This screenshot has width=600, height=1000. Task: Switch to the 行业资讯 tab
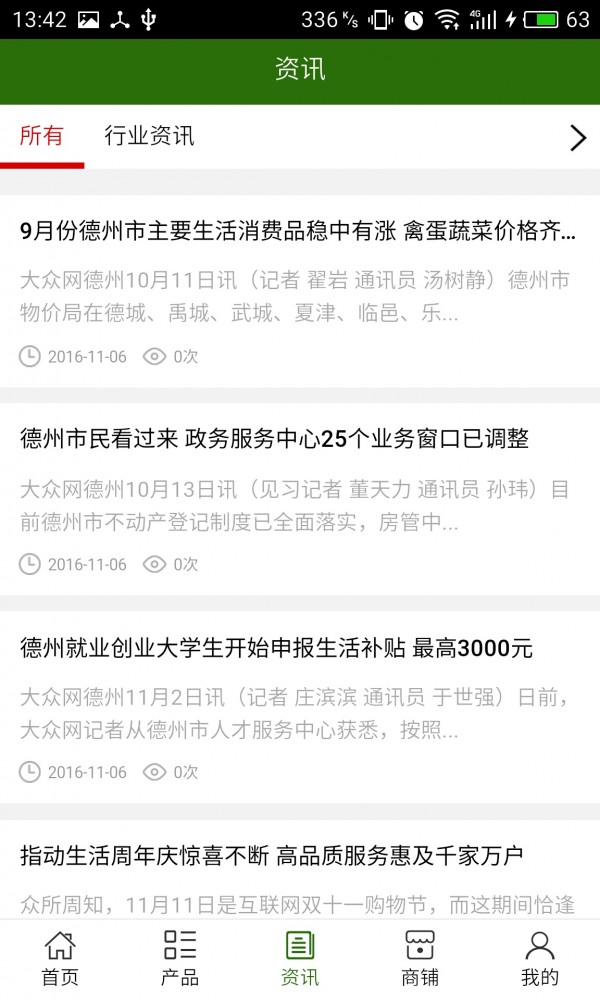(x=149, y=137)
